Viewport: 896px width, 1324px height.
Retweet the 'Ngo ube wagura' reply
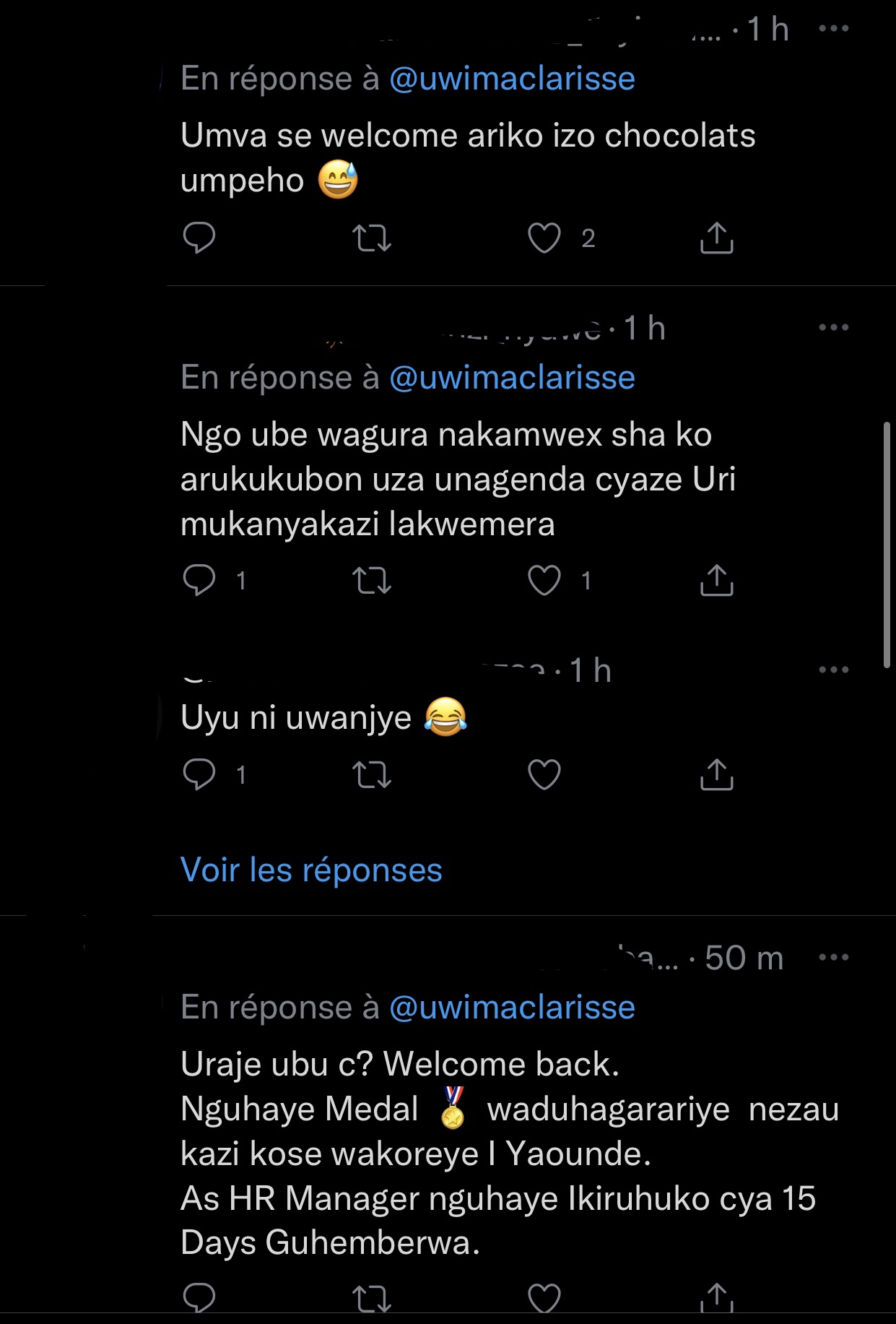pos(372,580)
